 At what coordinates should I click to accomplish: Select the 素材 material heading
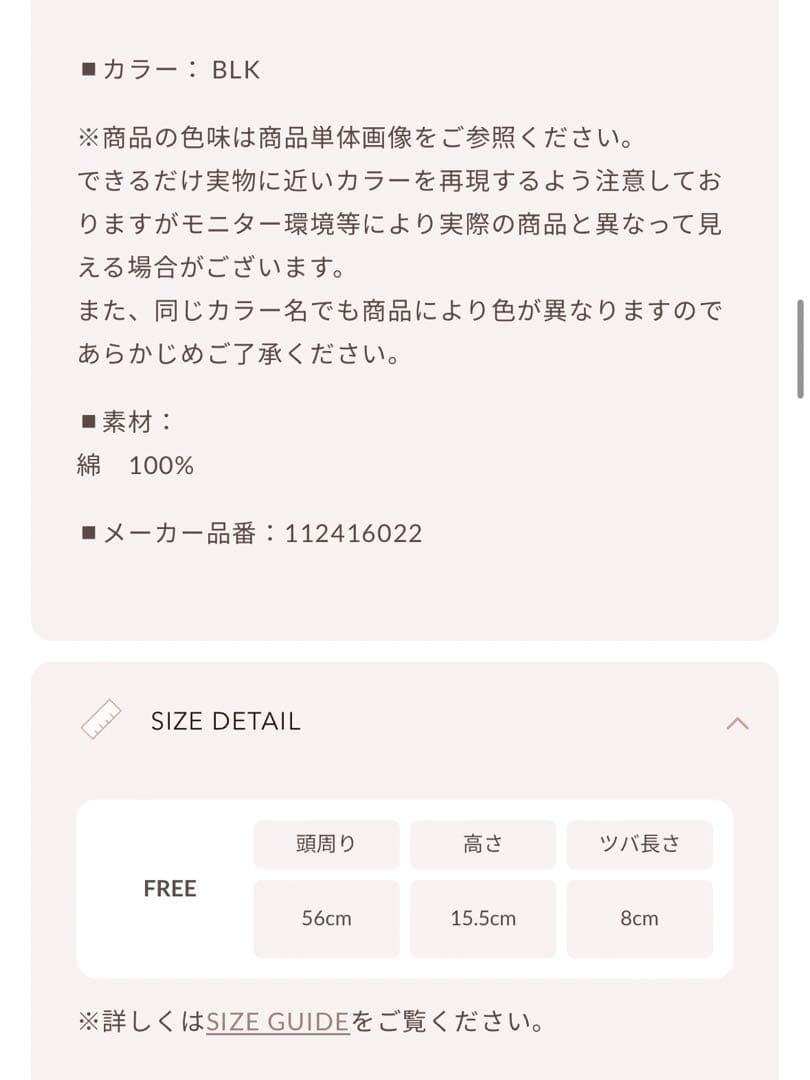[122, 421]
